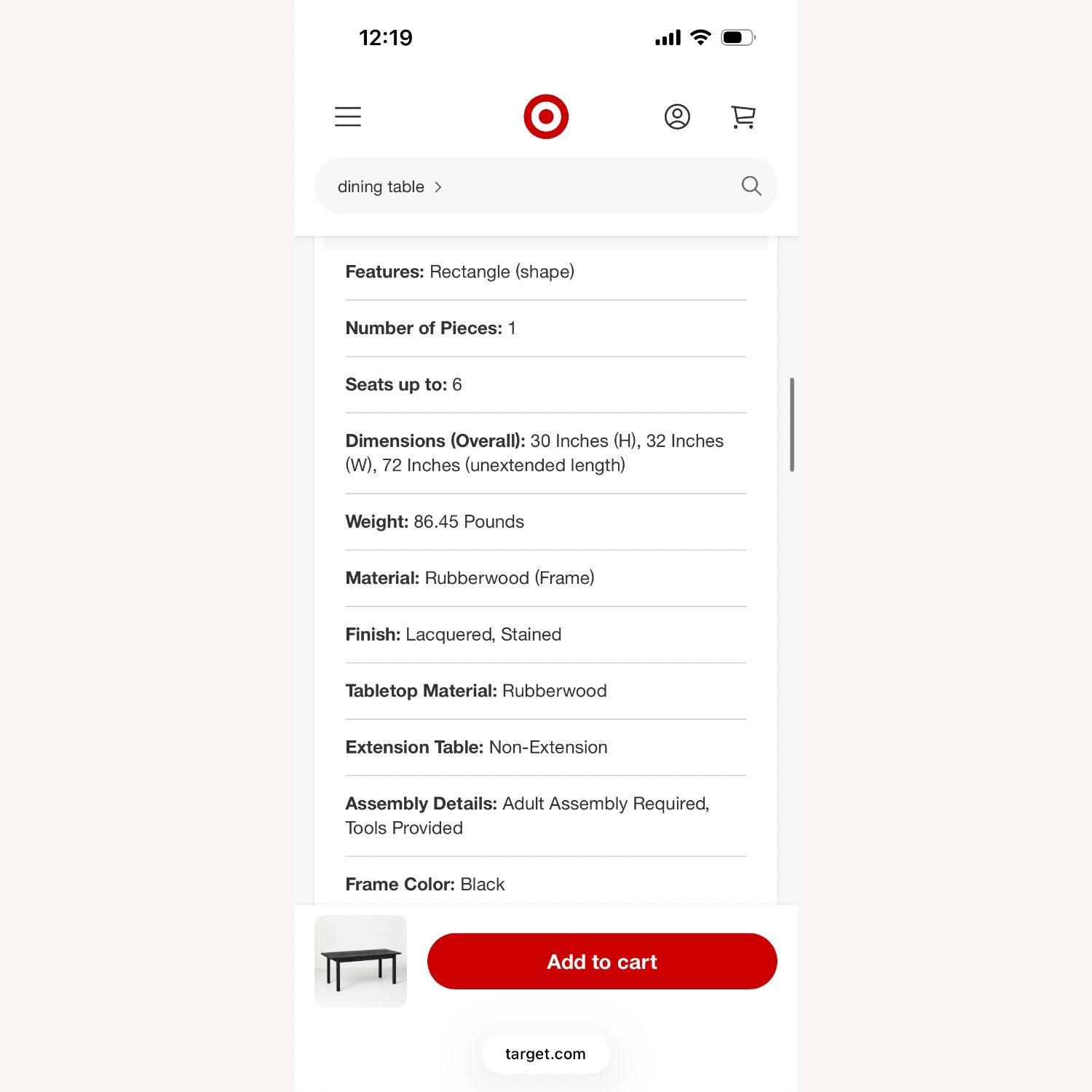Open the black dining table thumbnail
Image resolution: width=1092 pixels, height=1092 pixels.
360,961
